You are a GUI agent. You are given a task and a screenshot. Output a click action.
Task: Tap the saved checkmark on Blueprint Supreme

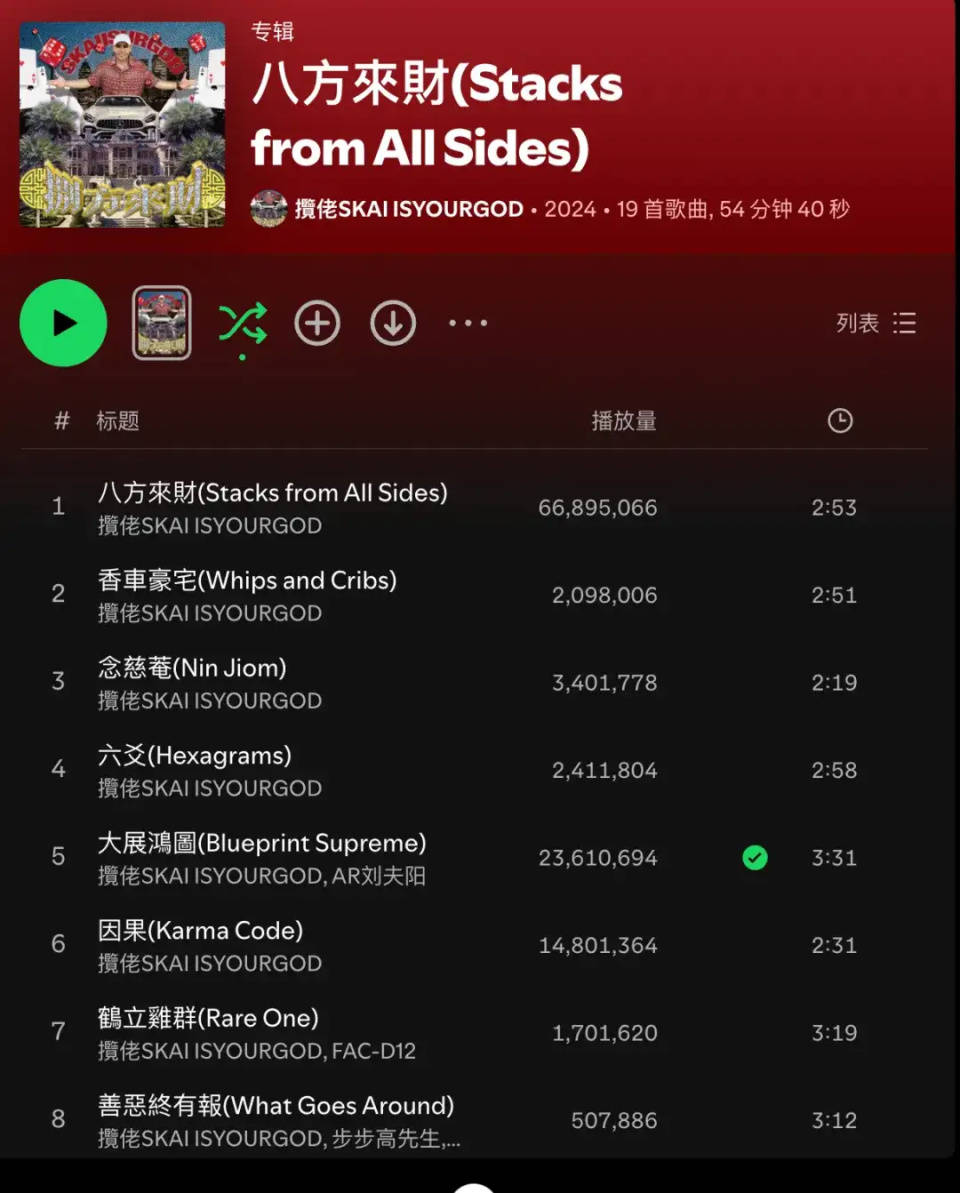[755, 858]
